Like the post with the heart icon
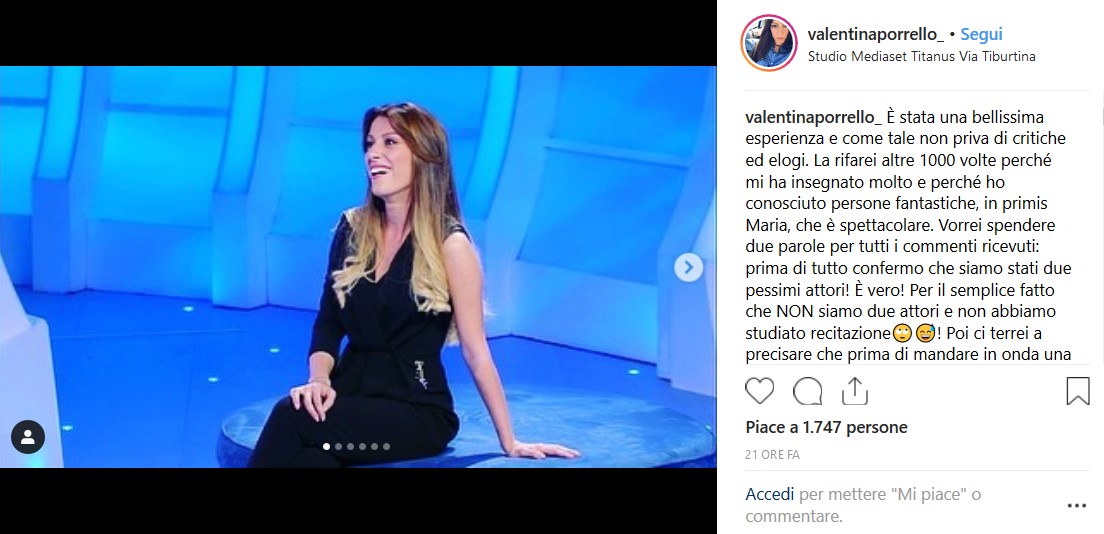 (760, 391)
